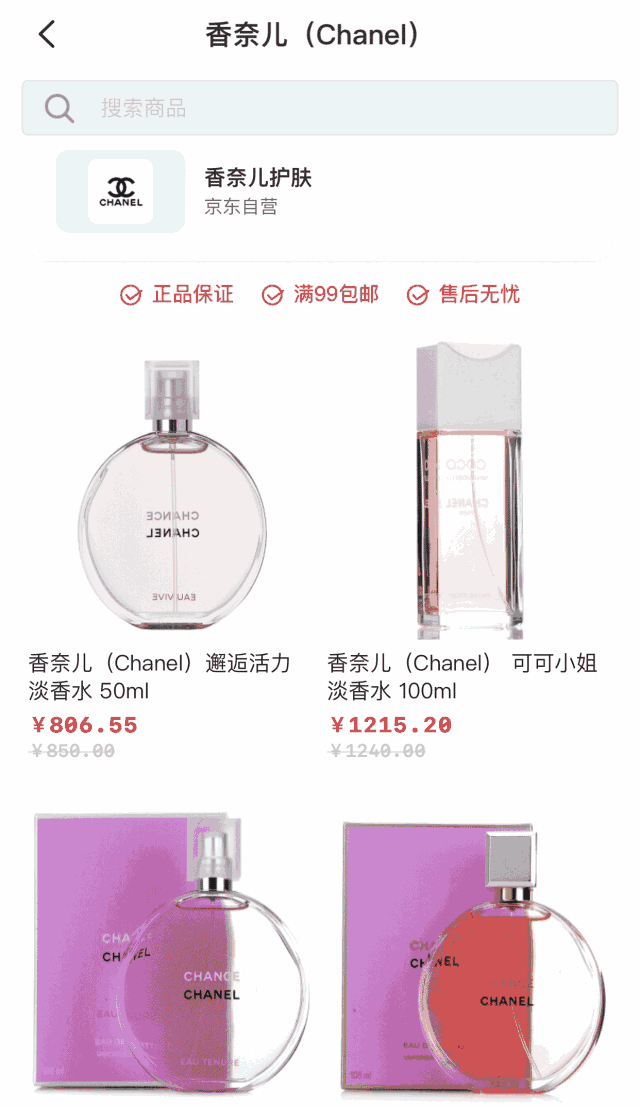Go back using the top-left arrow
Screen dimensions: 640x1107
click(x=47, y=35)
